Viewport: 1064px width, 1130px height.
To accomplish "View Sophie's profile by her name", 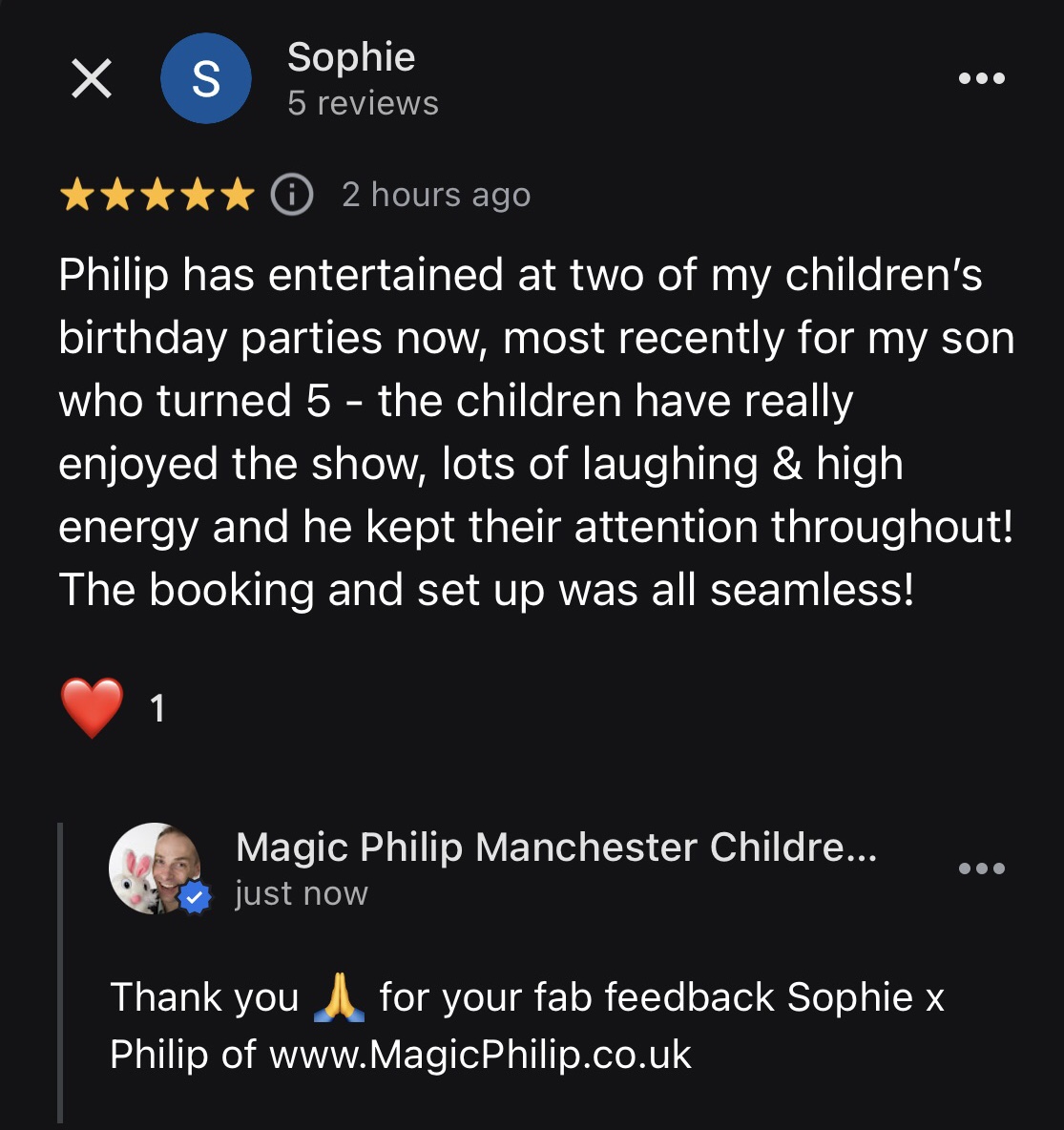I will coord(351,57).
